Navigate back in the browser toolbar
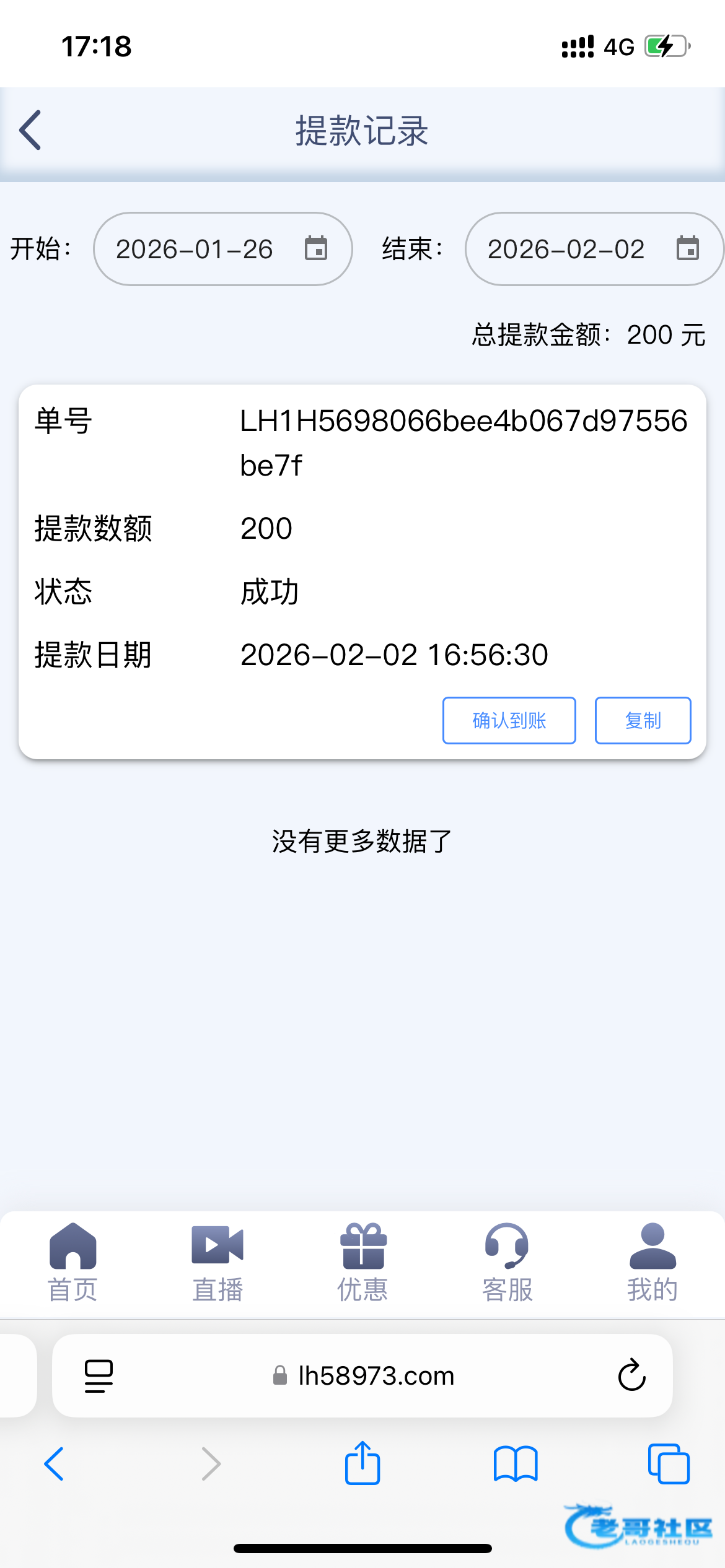 55,1464
